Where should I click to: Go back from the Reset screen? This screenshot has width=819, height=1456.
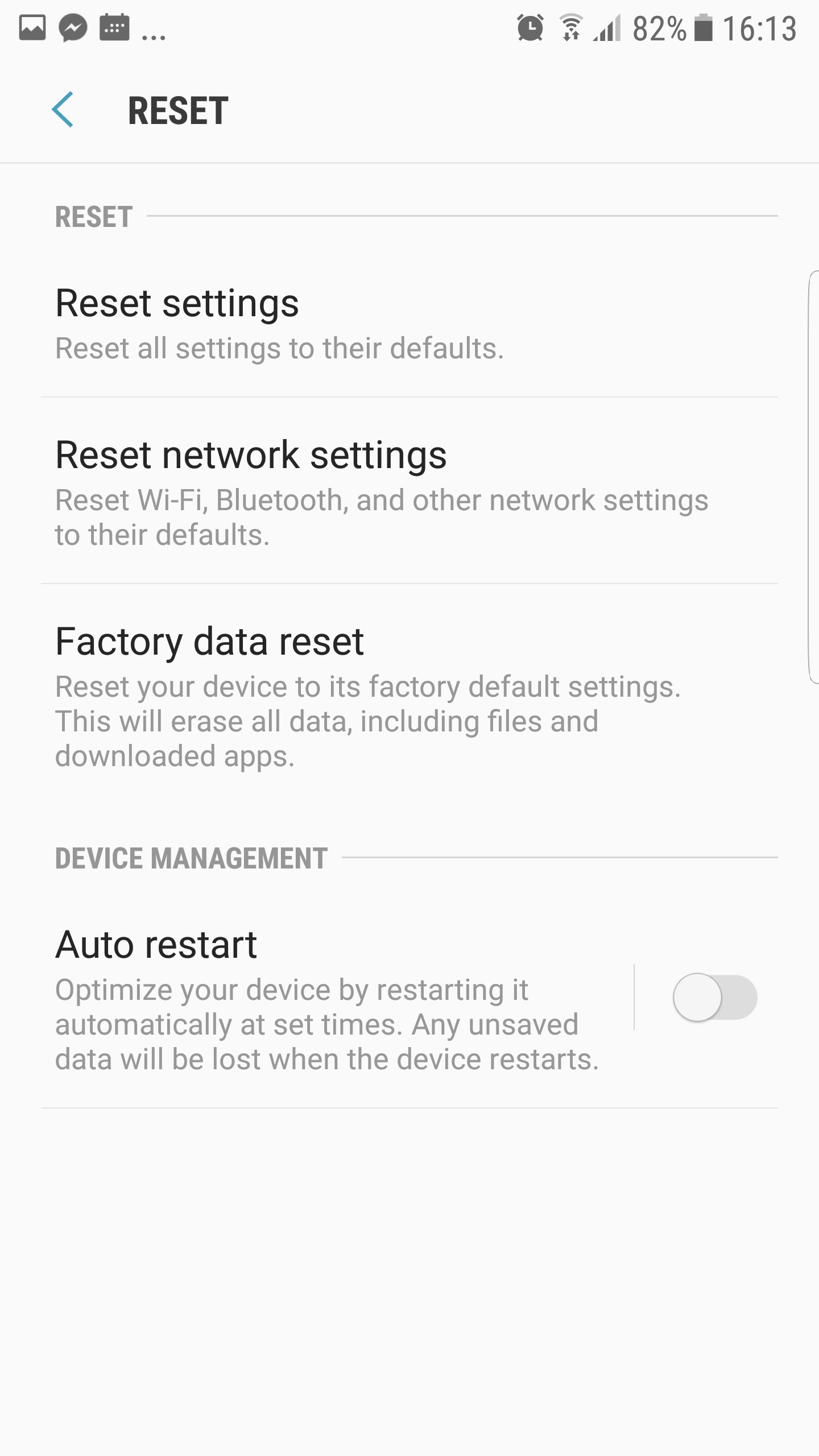pyautogui.click(x=63, y=110)
